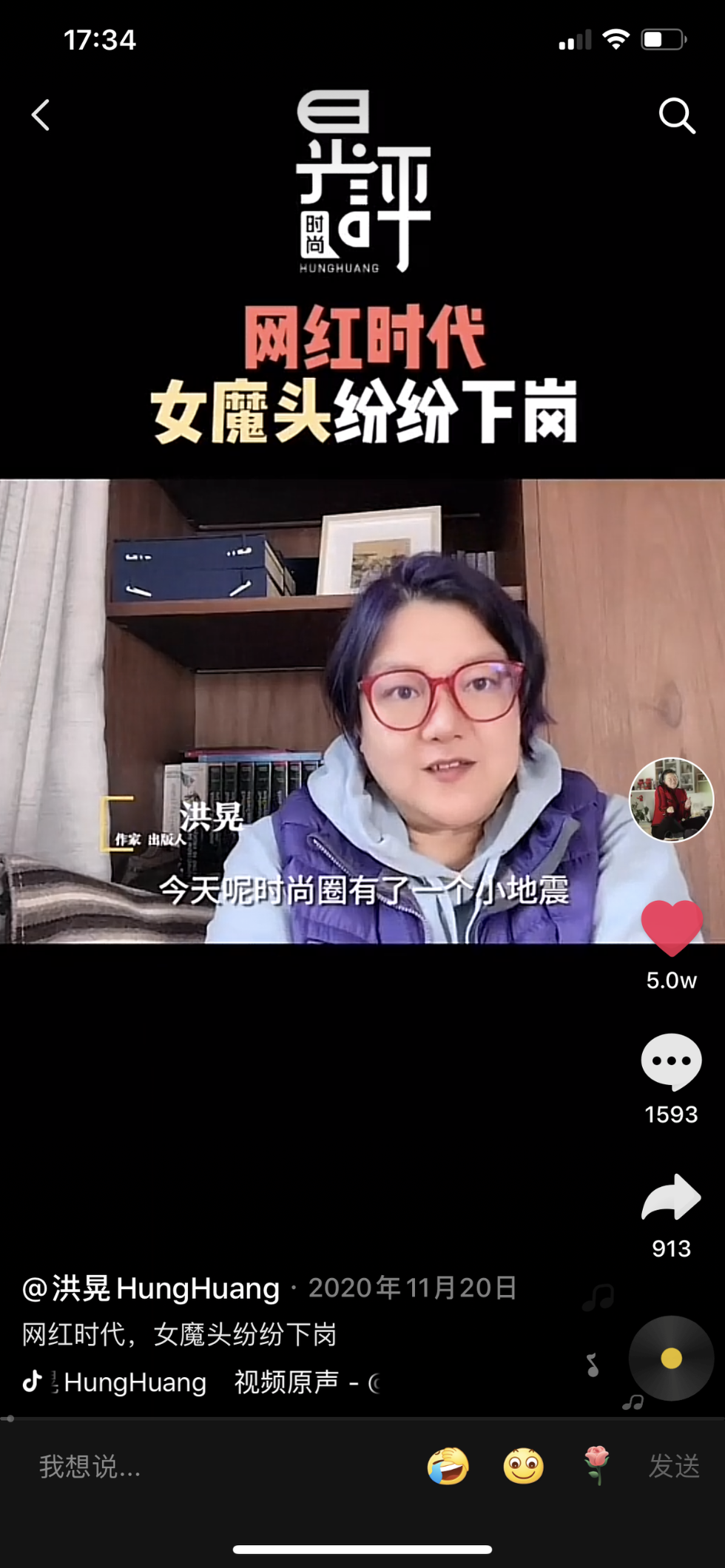Insert the rose emoji

(597, 1466)
